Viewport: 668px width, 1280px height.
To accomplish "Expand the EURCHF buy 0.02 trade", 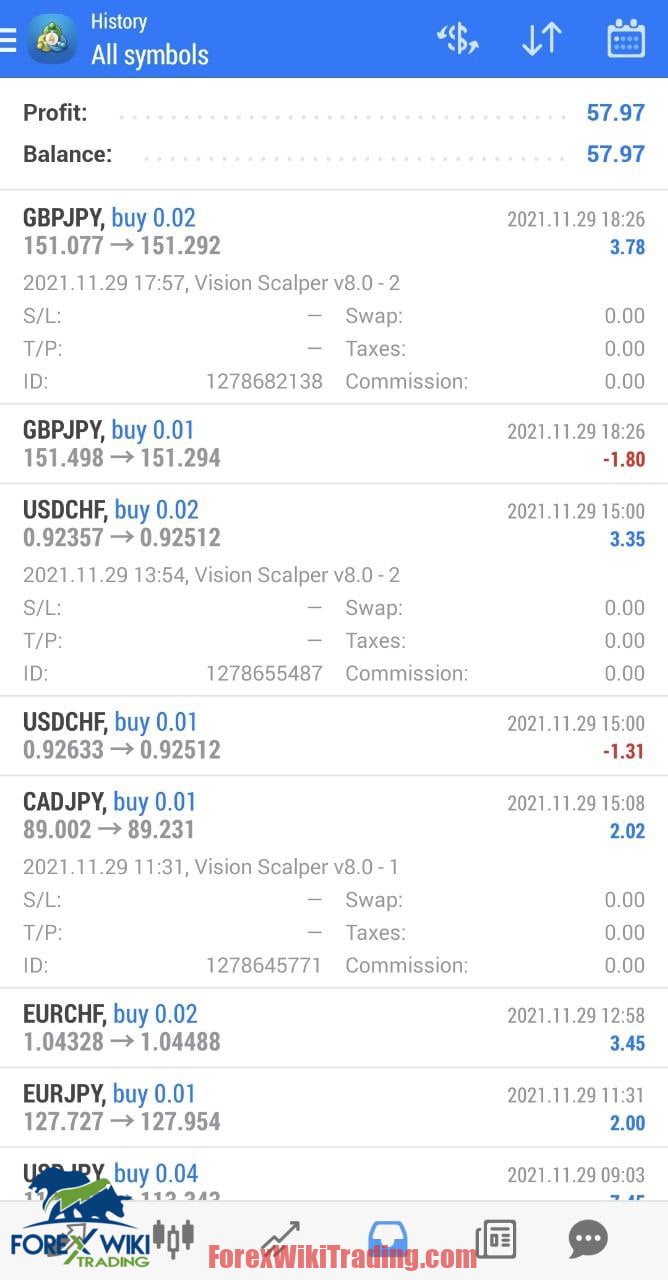I will [333, 1028].
